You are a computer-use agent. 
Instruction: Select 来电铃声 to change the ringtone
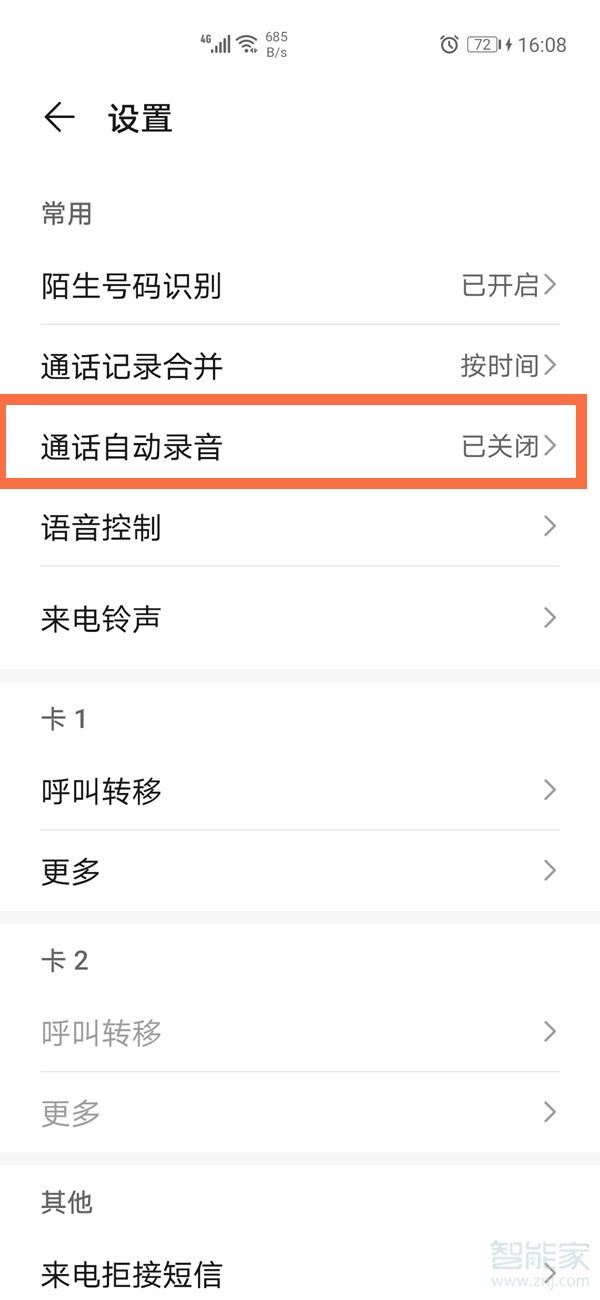pyautogui.click(x=300, y=618)
